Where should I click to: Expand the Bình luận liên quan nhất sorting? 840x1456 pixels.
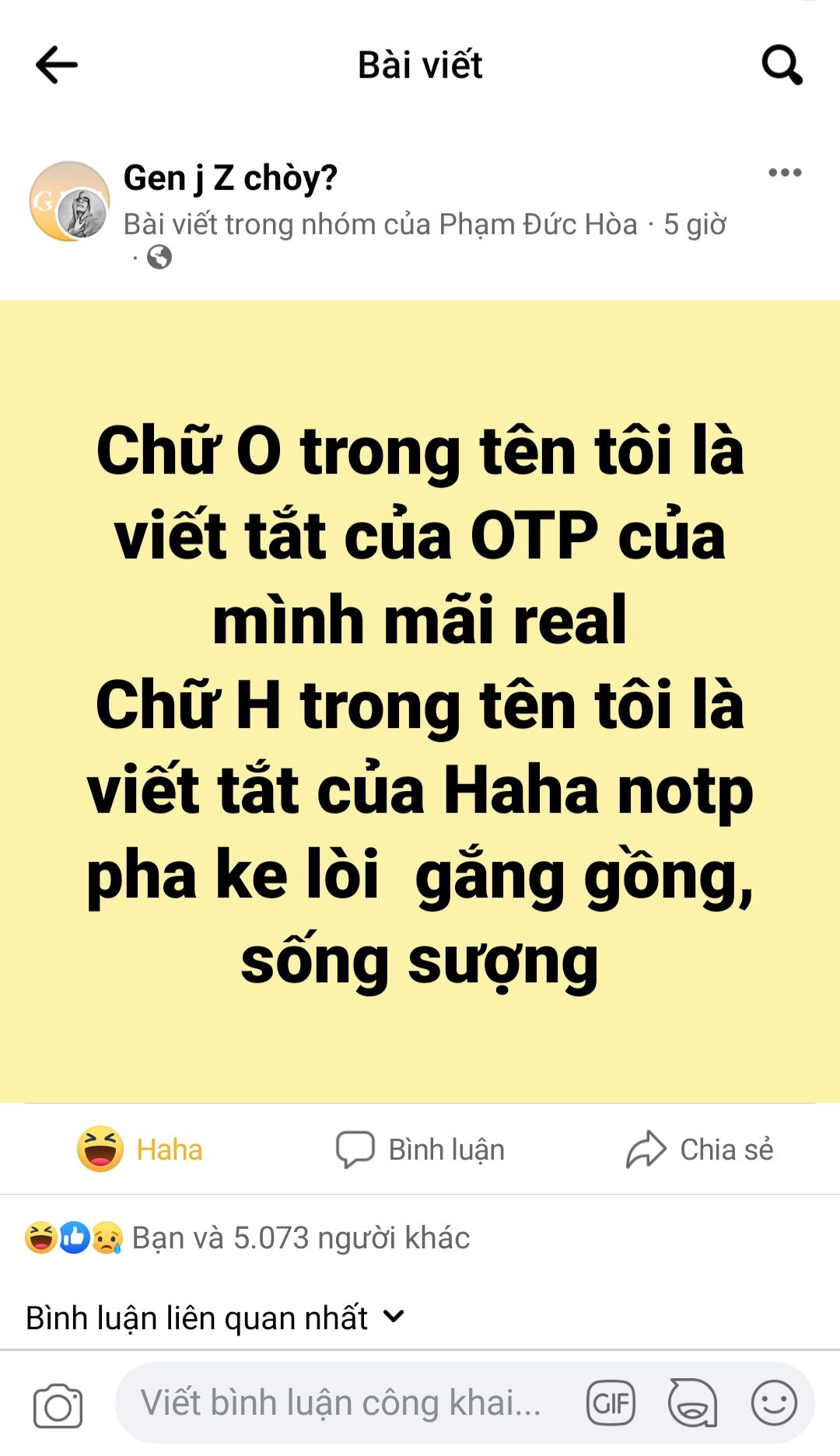coord(215,1318)
